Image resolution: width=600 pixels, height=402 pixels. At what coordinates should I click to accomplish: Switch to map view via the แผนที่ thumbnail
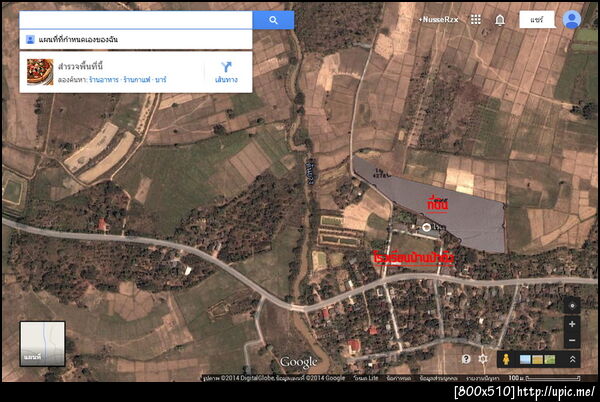(42, 343)
